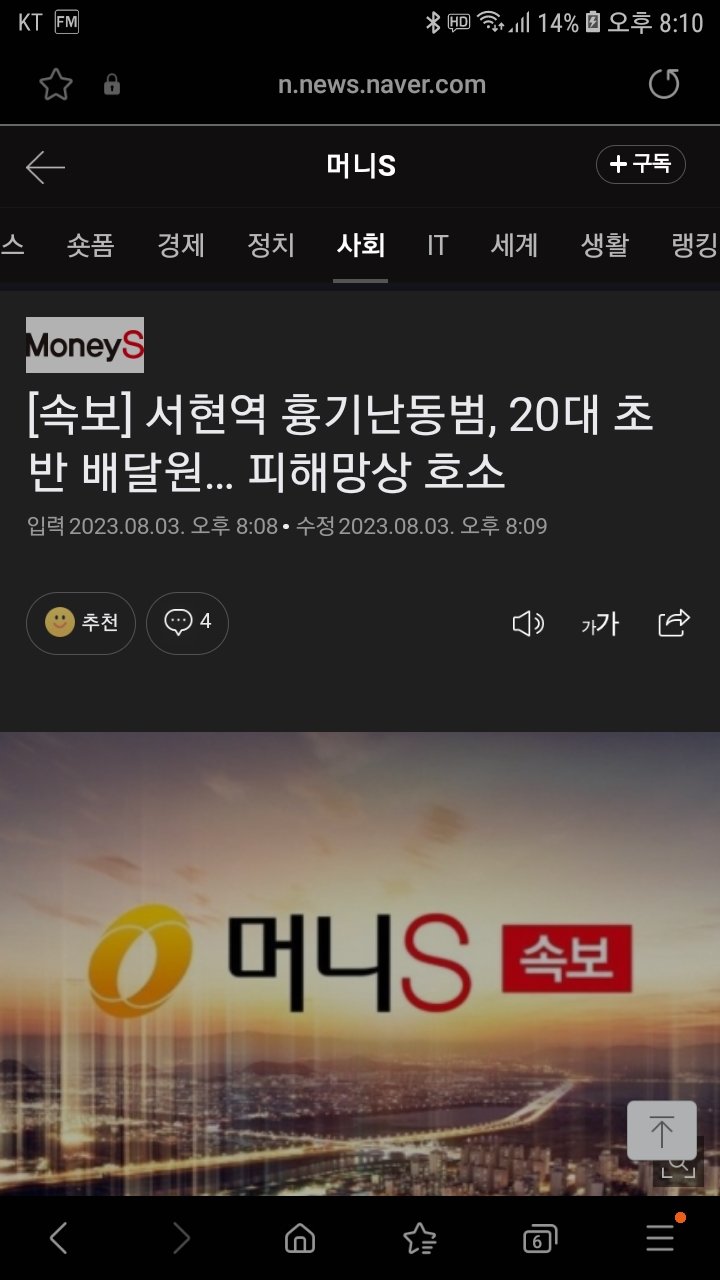Screen dimensions: 720x1280
Task: Tap the n.news.naver.com address bar
Action: pos(381,85)
